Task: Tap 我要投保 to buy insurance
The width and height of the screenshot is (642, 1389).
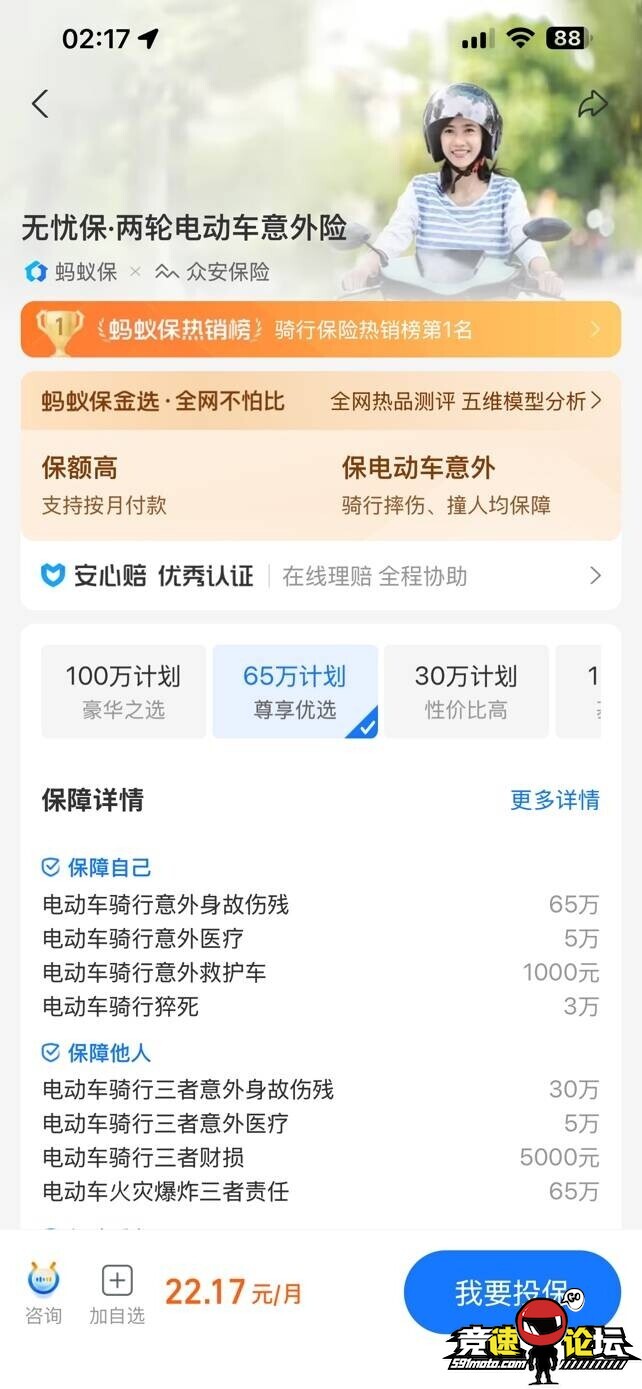Action: tap(512, 1293)
